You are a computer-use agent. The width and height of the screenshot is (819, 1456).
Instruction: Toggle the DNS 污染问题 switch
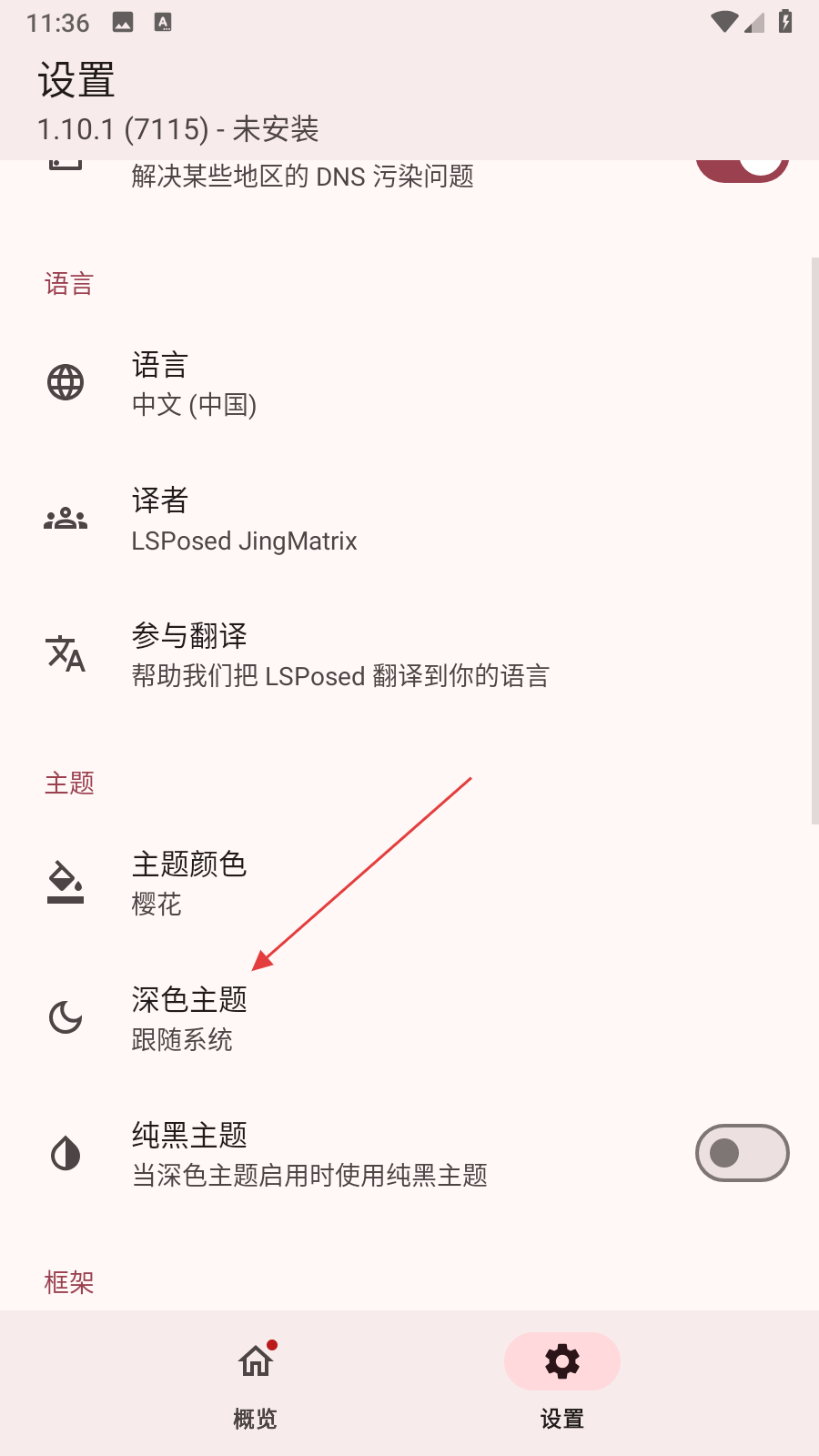pos(742,169)
